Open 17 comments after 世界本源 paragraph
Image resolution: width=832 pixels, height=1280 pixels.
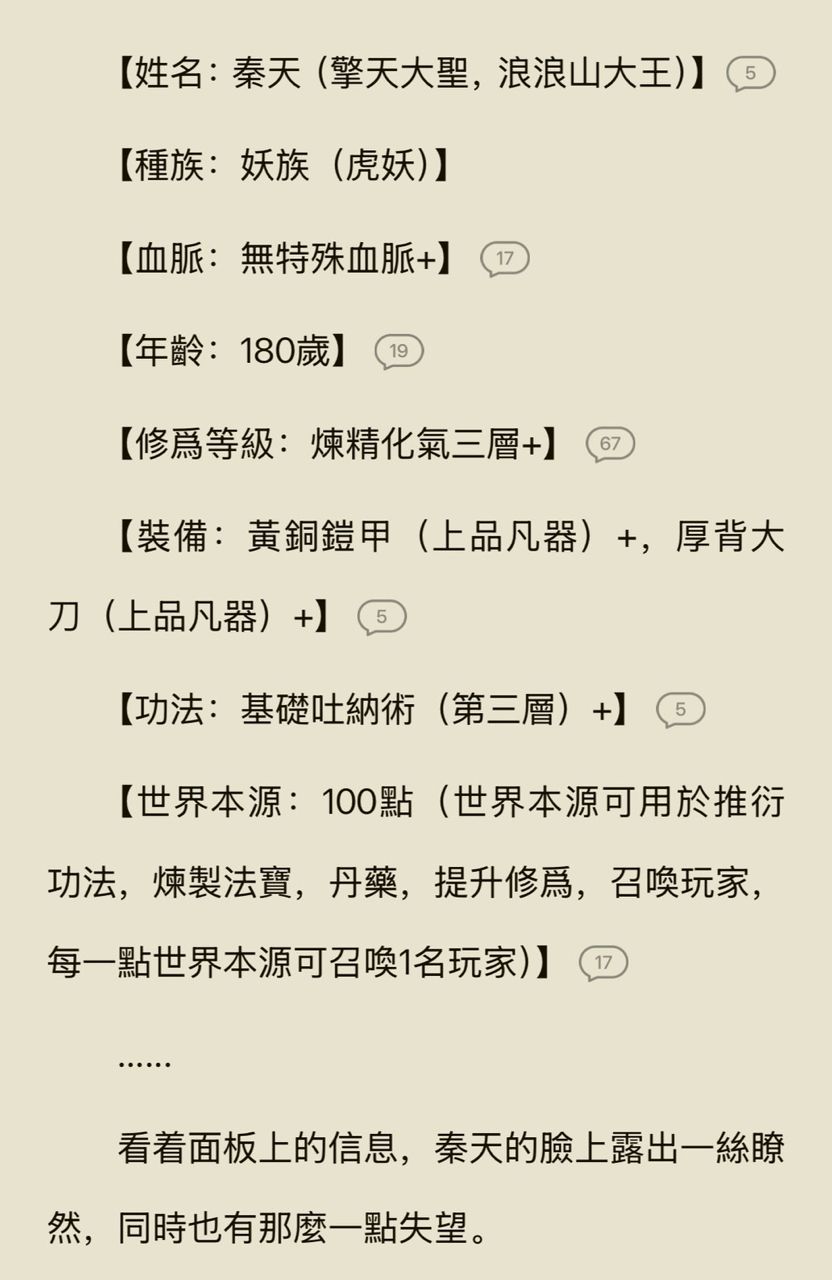tap(604, 964)
